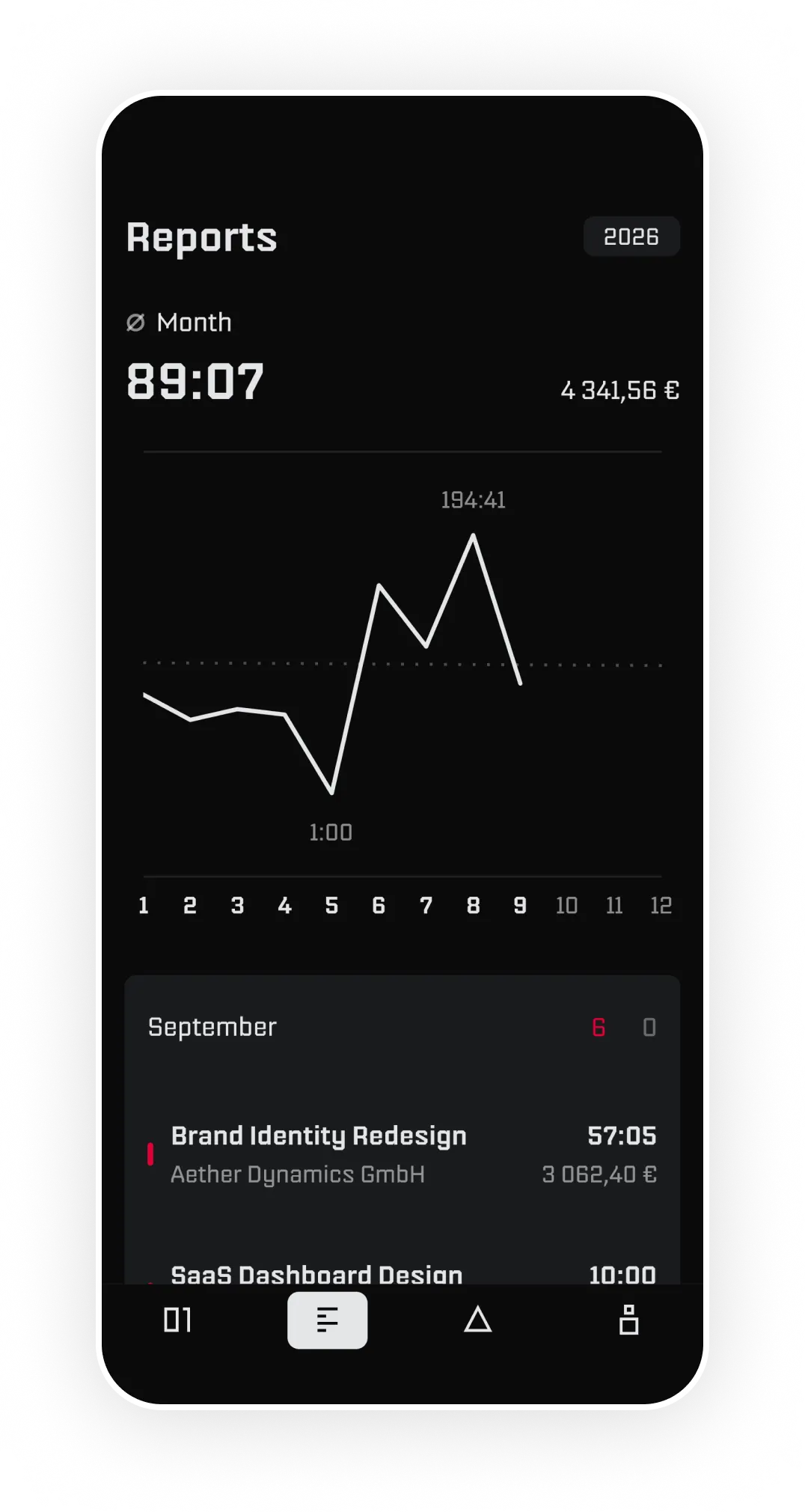Select the reports list tab in bottom navigation
Image resolution: width=805 pixels, height=1512 pixels.
tap(328, 1320)
